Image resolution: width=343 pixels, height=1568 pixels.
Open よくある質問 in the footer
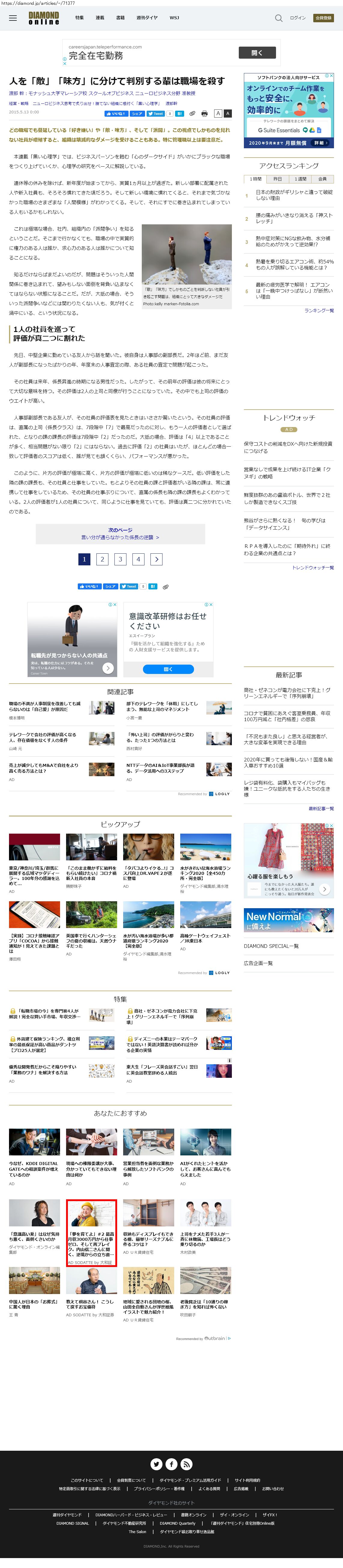pyautogui.click(x=209, y=1489)
